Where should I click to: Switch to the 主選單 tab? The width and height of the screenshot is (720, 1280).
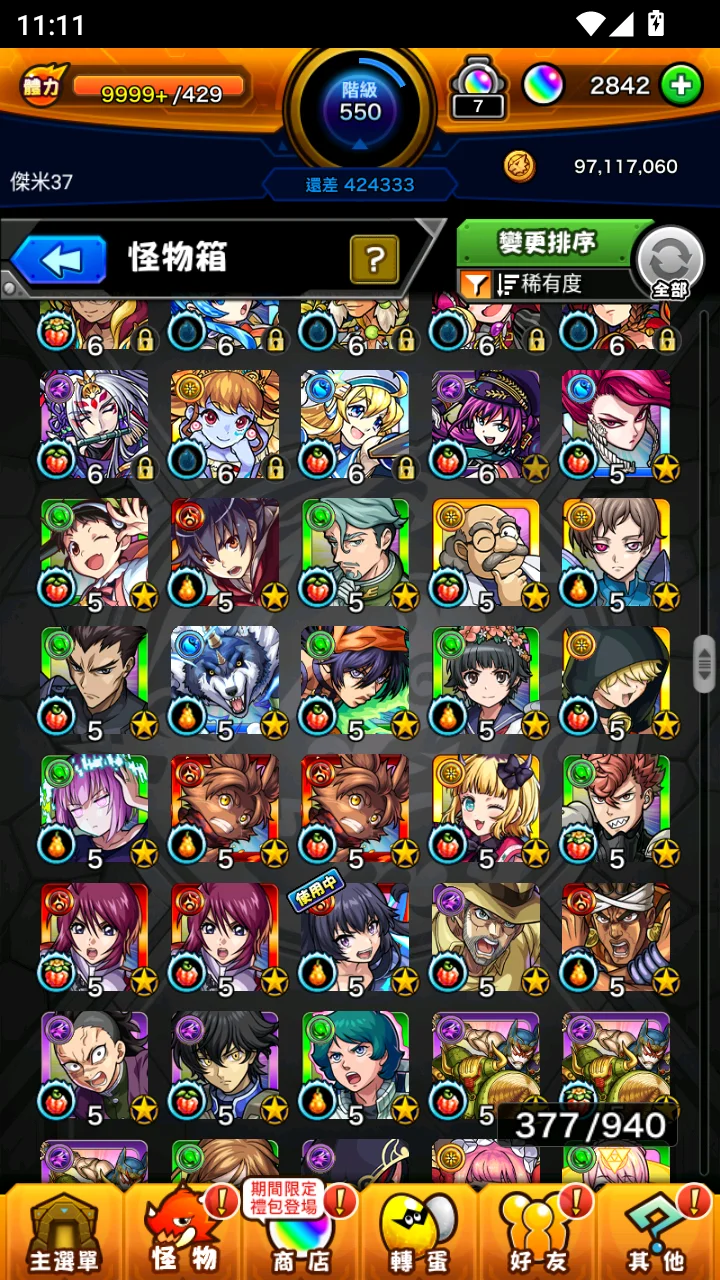click(62, 1234)
